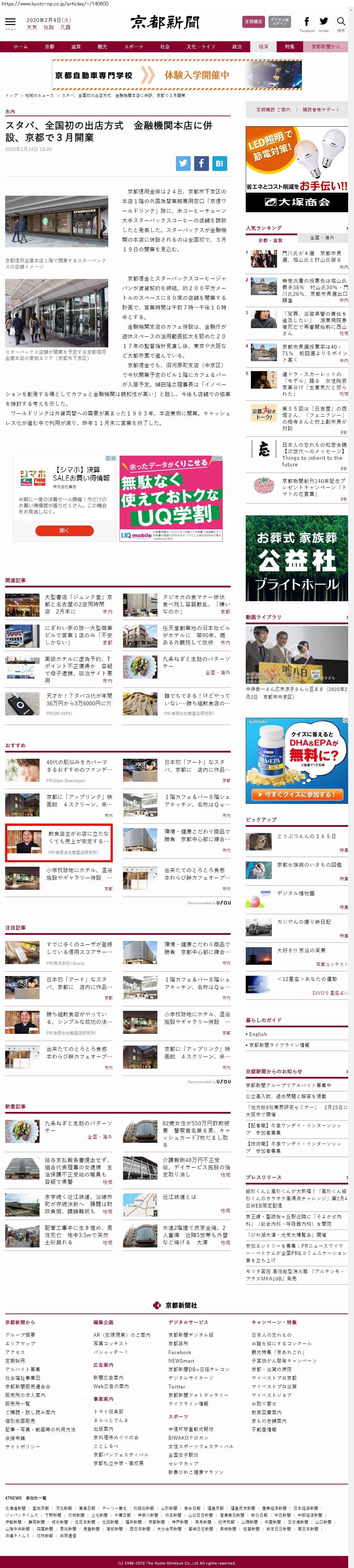Viewport: 354px width, 1568px height.
Task: Go to the 滋賀 section
Action: [75, 47]
